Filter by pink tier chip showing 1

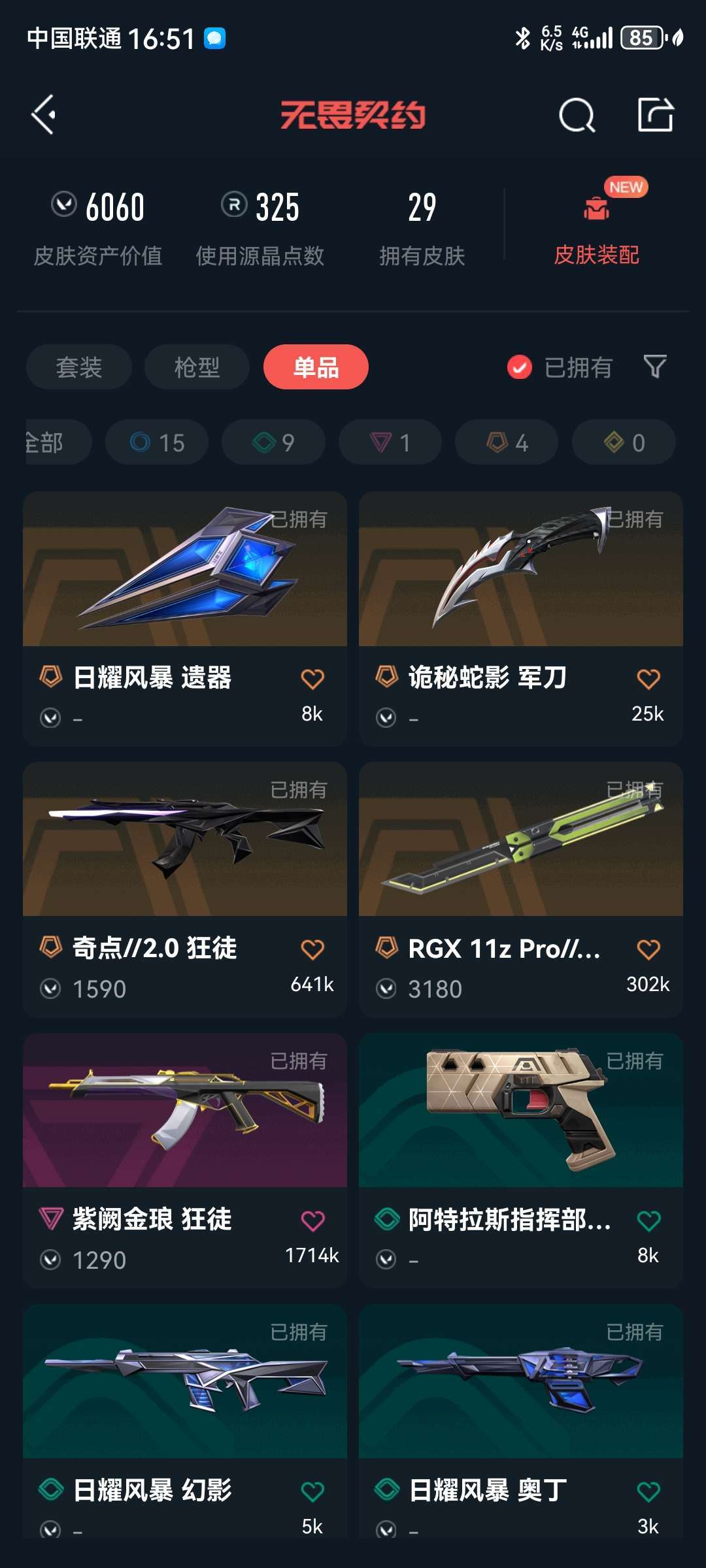point(390,442)
